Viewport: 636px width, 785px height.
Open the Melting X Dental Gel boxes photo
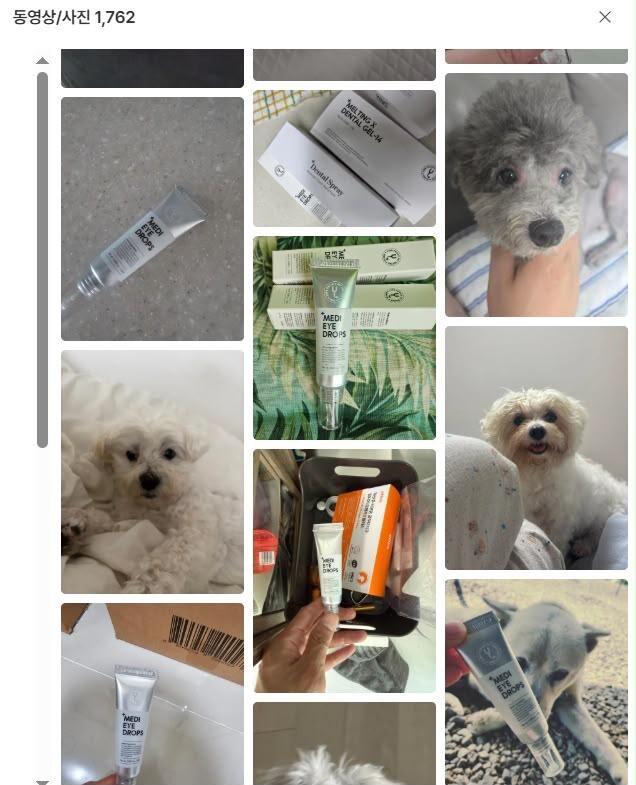click(344, 158)
